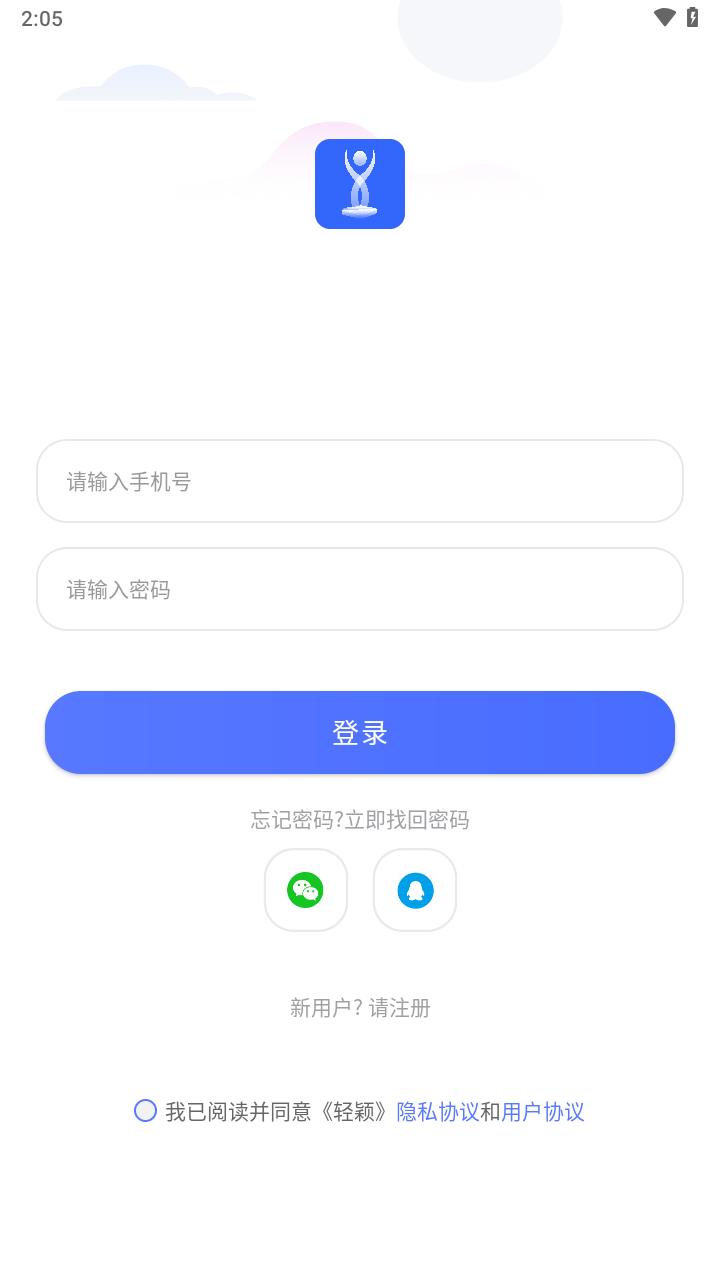Tap the 2:05 clock in status bar
Viewport: 720px width, 1280px height.
pyautogui.click(x=41, y=18)
